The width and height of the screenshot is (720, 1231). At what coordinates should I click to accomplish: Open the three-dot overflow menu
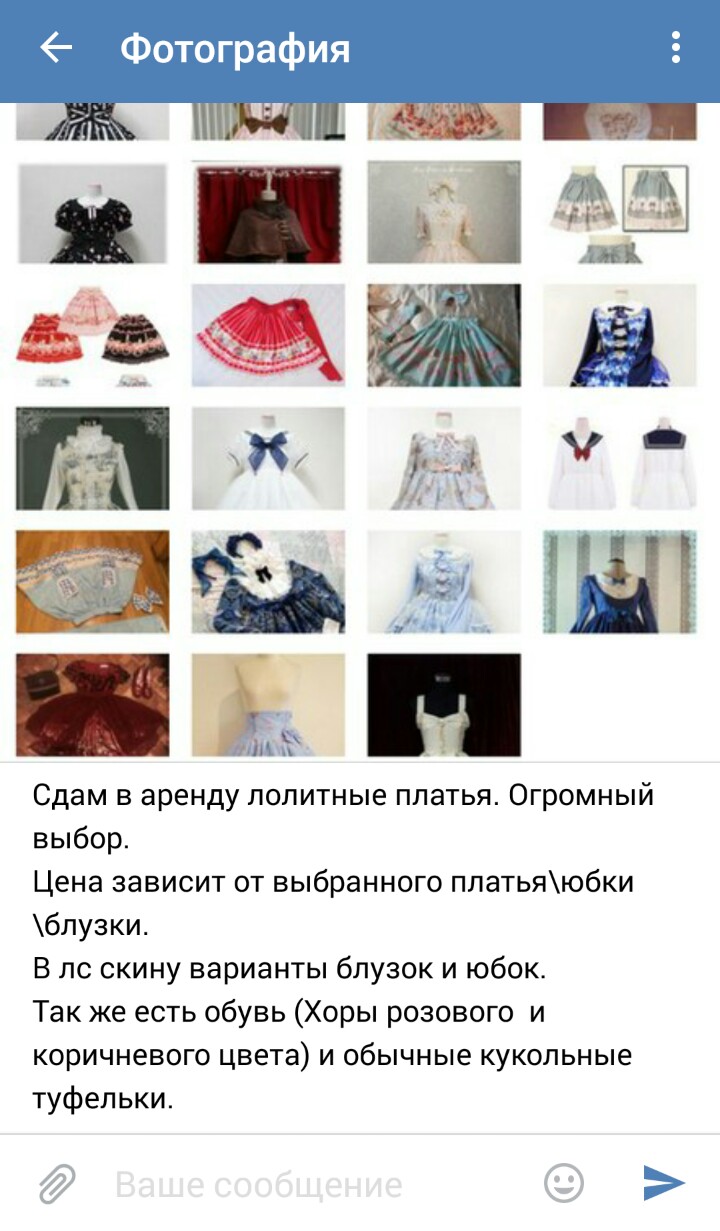(x=676, y=48)
